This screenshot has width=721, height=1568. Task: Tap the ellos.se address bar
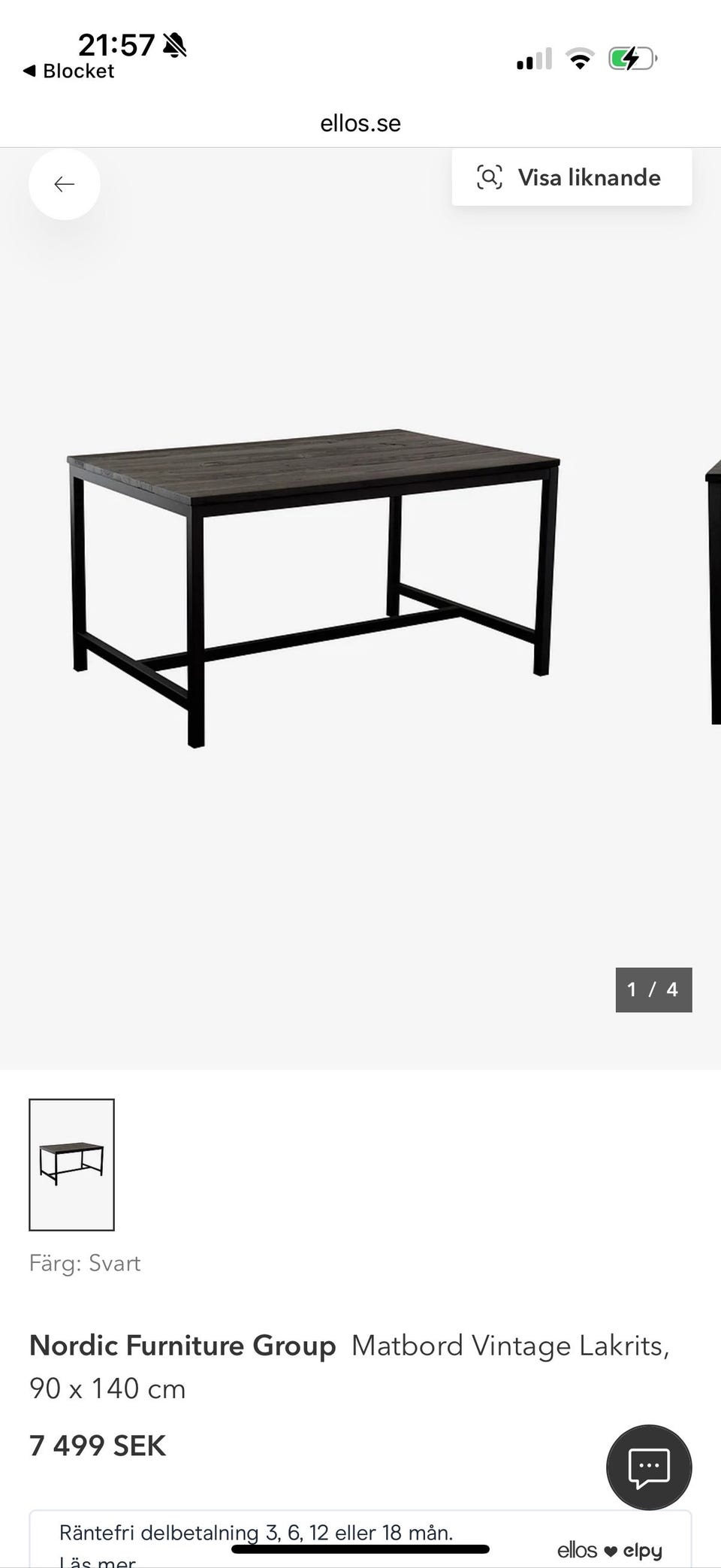point(360,123)
